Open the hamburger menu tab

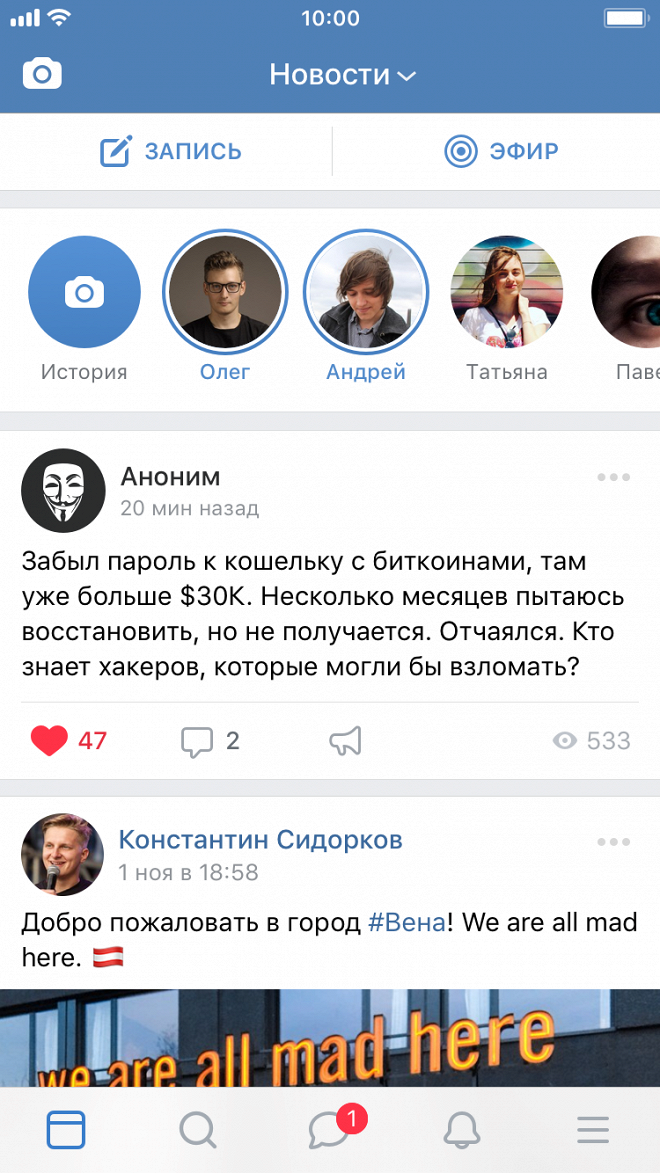[593, 1130]
